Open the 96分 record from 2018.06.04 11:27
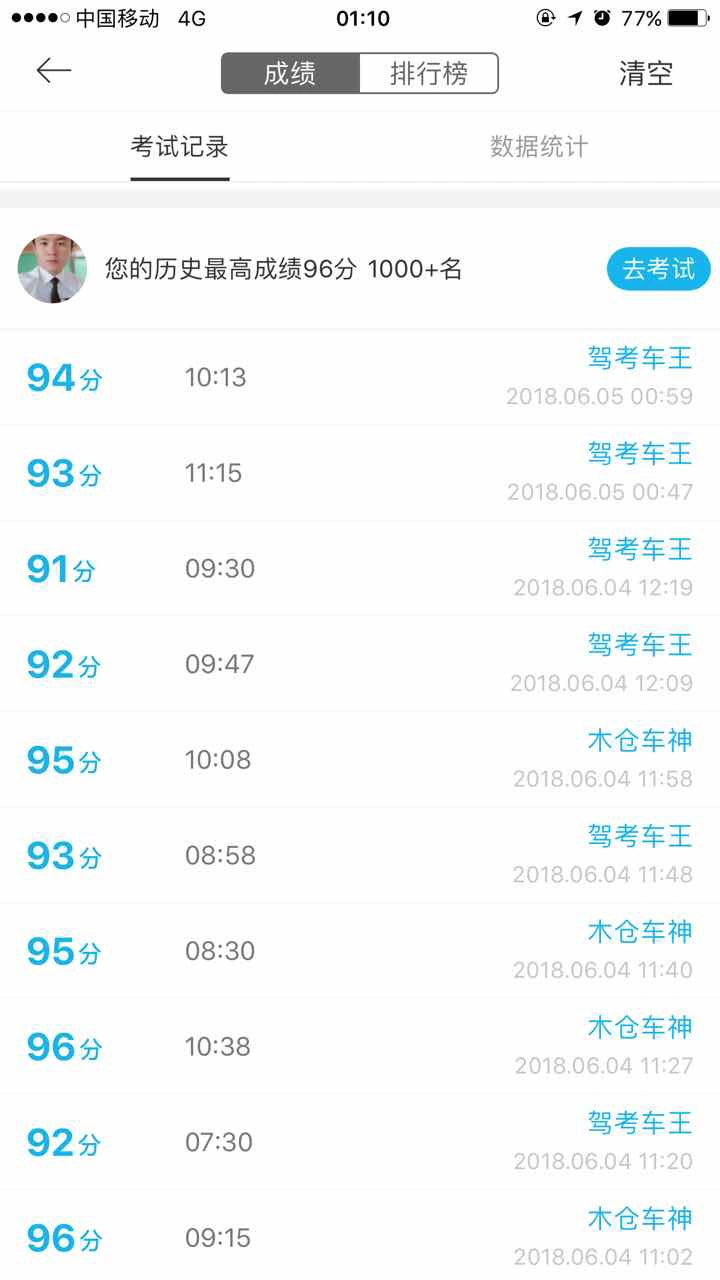 [360, 1047]
